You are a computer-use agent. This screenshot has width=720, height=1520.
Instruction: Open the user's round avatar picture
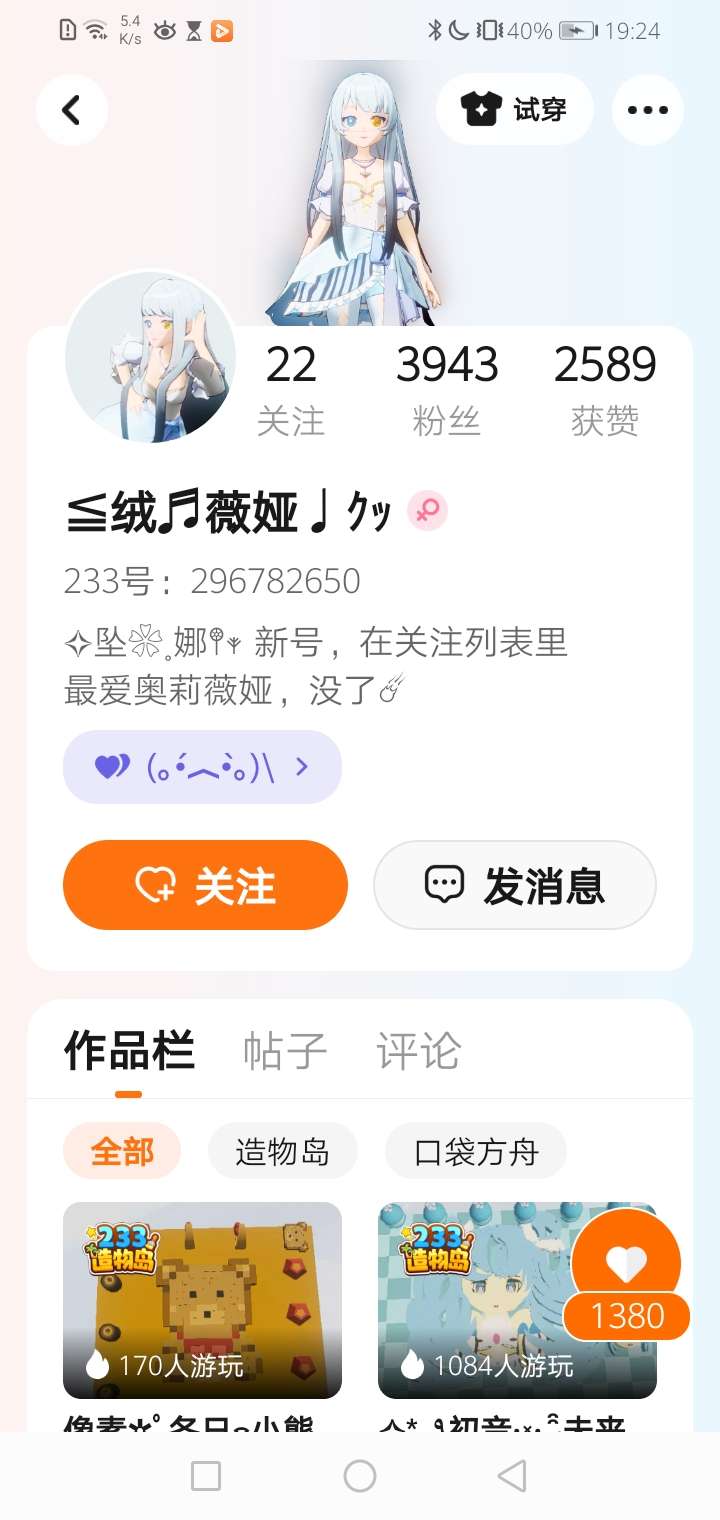point(151,357)
